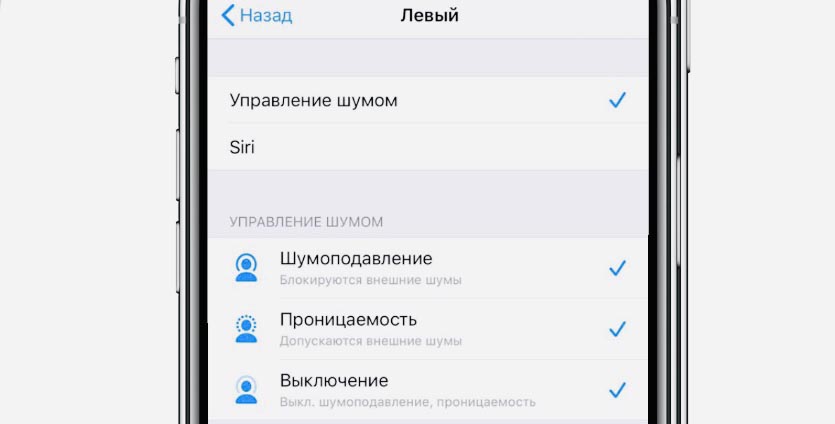
Task: Select Управление шумом for the left AirPod
Action: (x=313, y=100)
